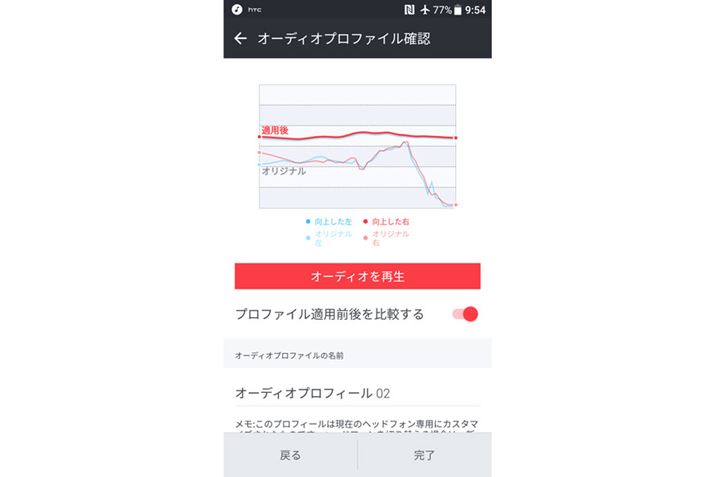The width and height of the screenshot is (715, 477).
Task: Toggle プロファイル適用前後を比較する switch
Action: 465,314
